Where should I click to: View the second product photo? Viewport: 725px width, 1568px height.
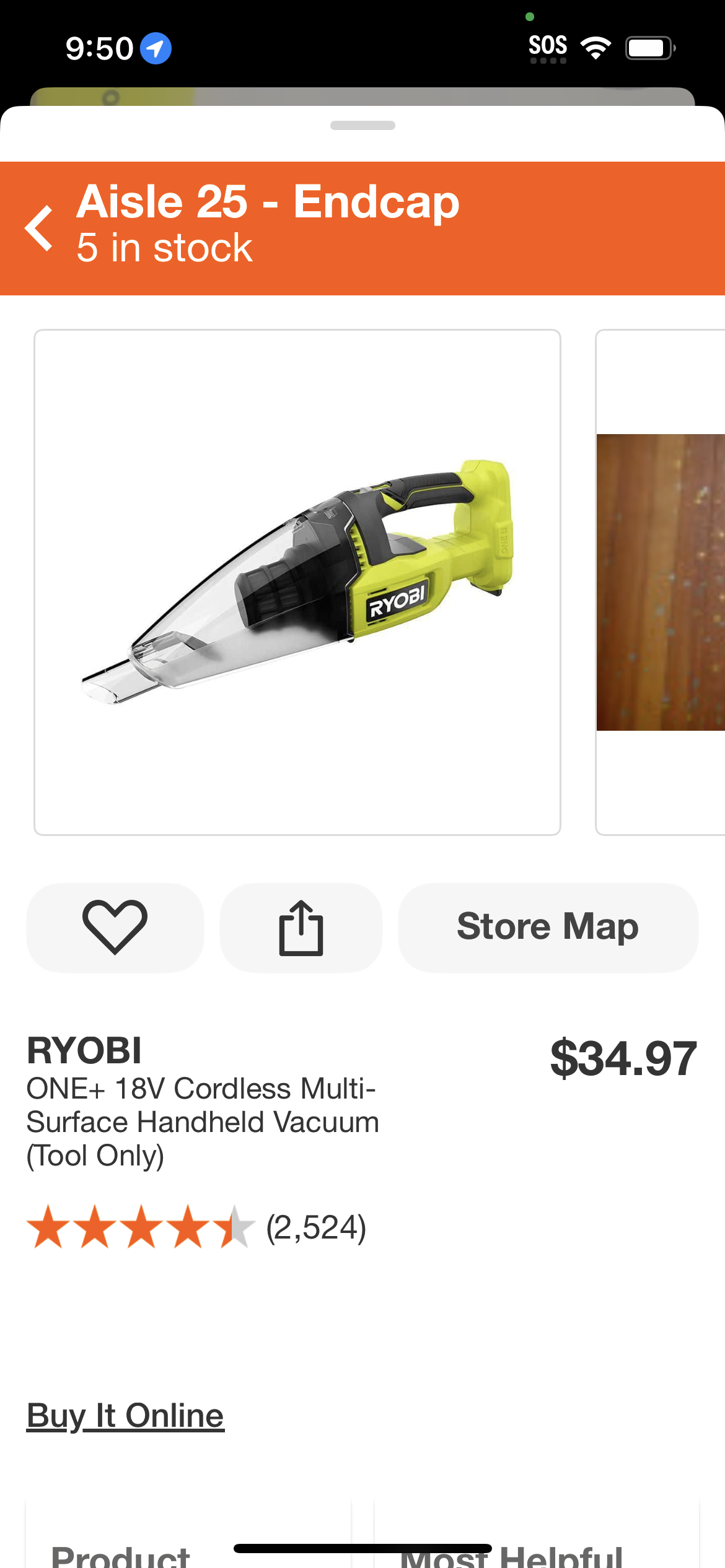pos(661,582)
